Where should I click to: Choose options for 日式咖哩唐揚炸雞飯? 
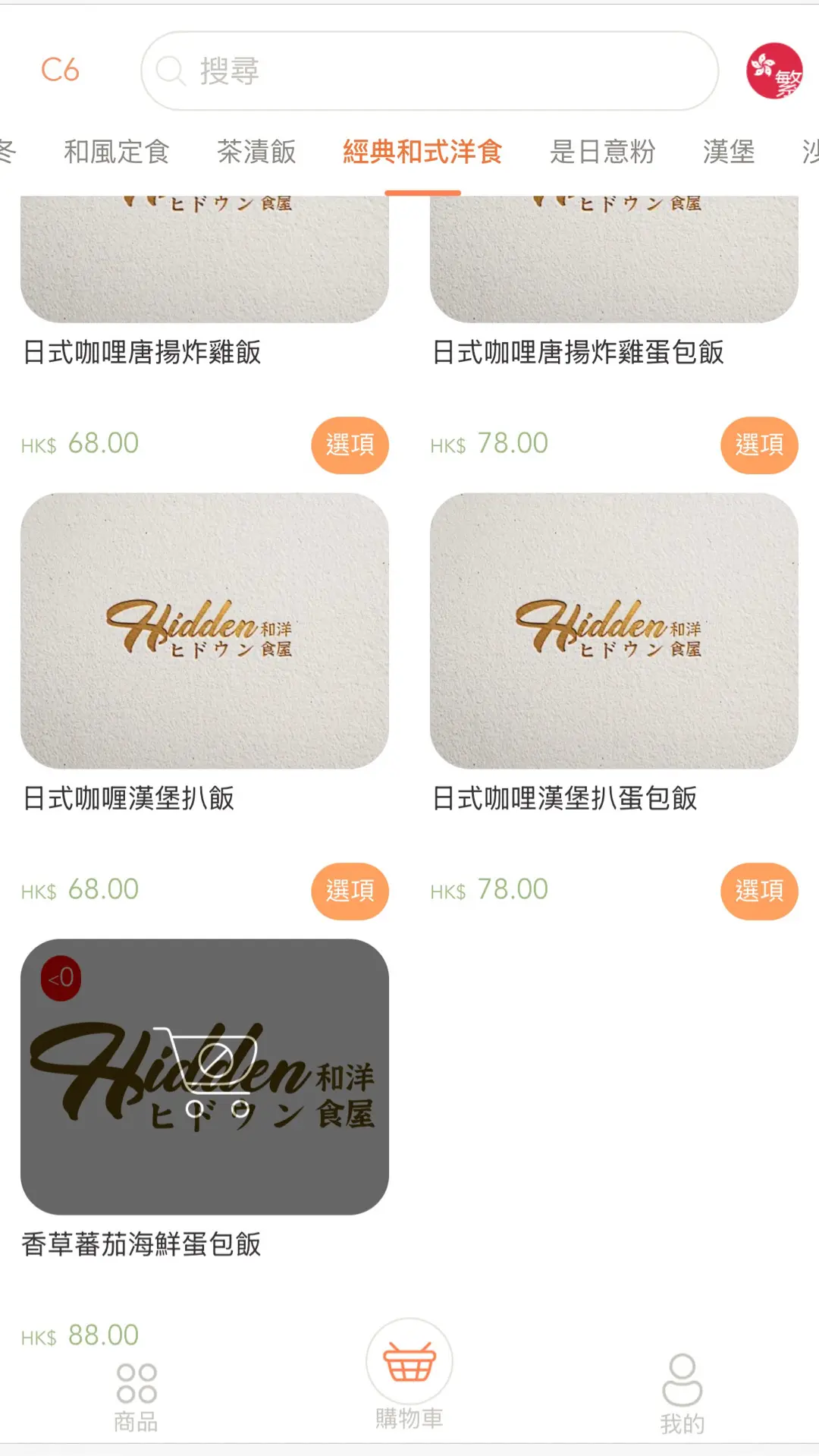(350, 445)
